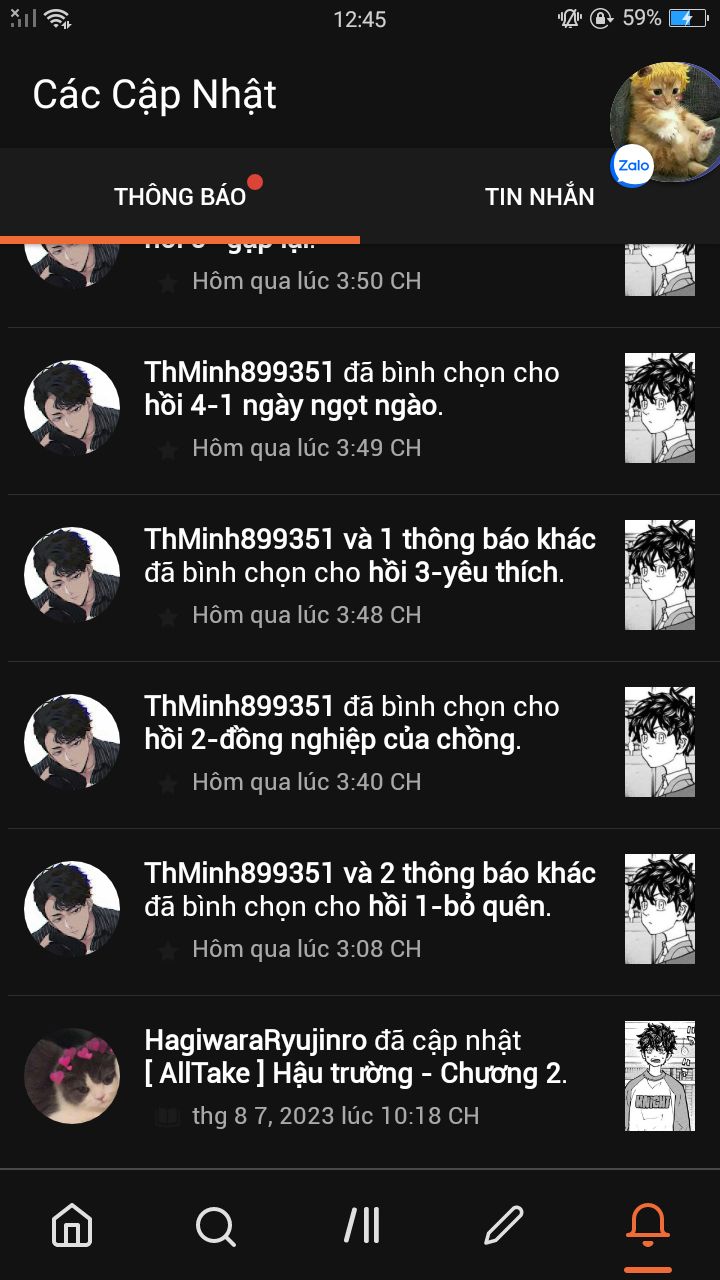Open the search tab
Image resolution: width=720 pixels, height=1280 pixels.
tap(216, 1225)
